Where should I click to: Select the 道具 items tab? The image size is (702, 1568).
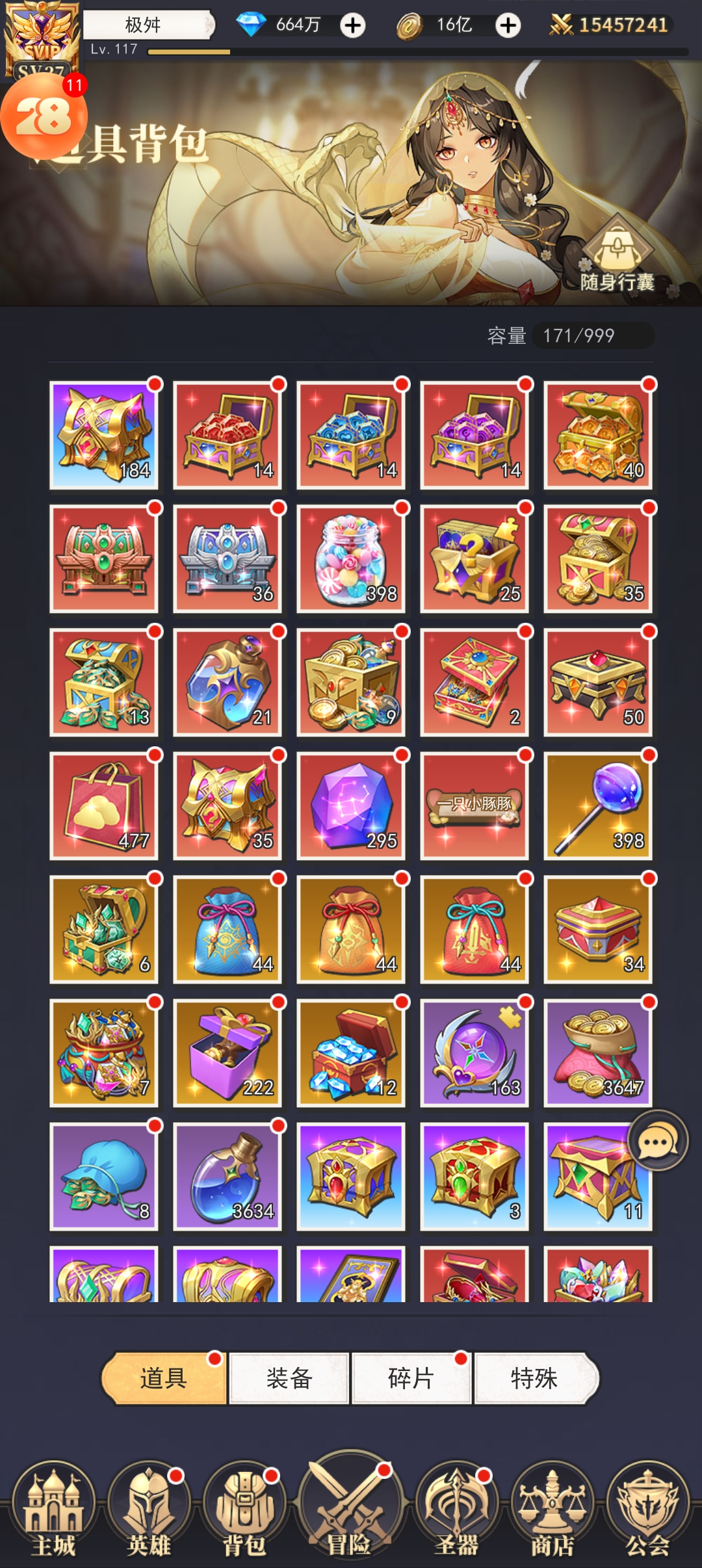point(164,1378)
